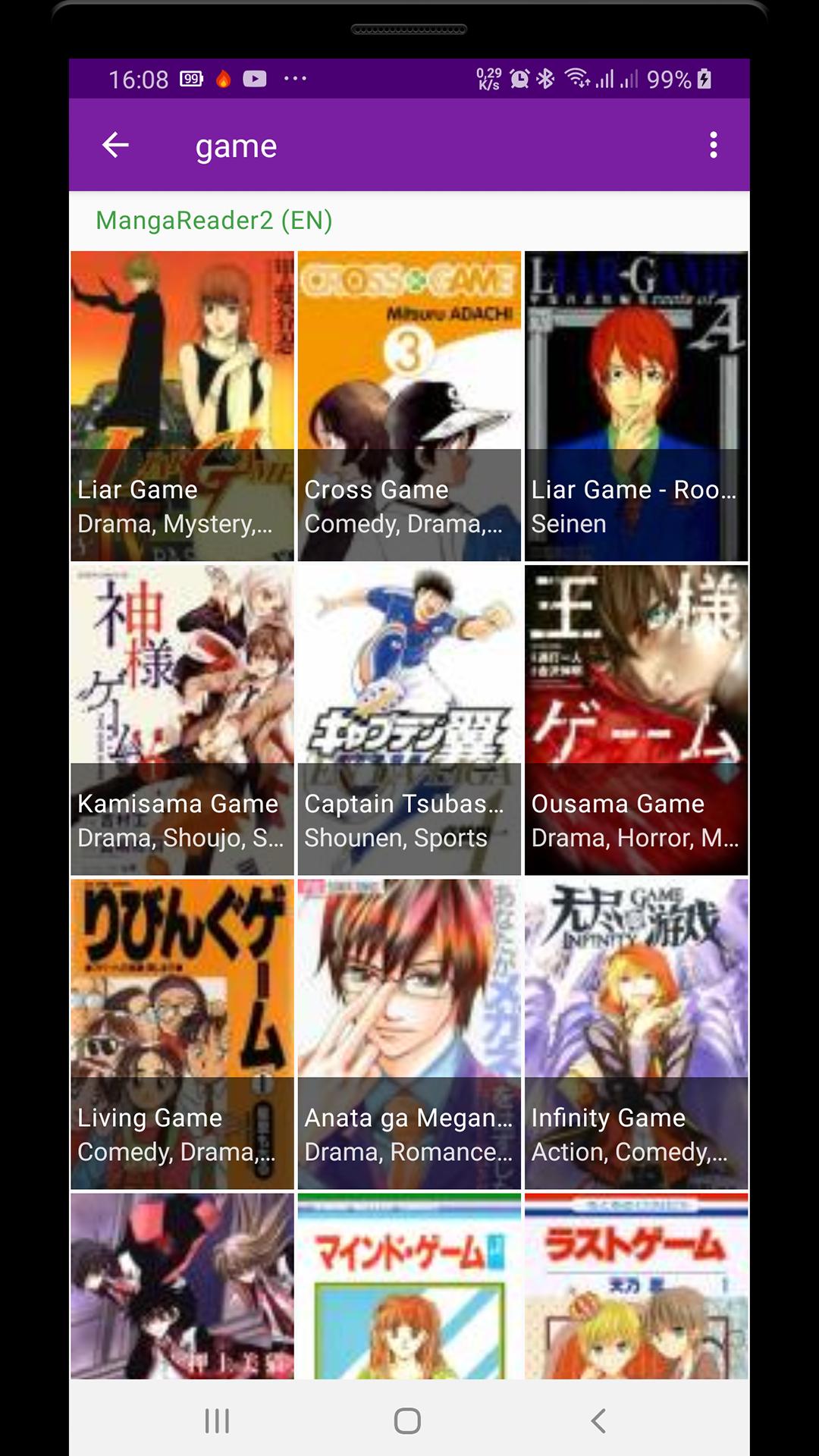Open the Liar Game Drama, Mystery manga
819x1456 pixels.
pos(182,406)
